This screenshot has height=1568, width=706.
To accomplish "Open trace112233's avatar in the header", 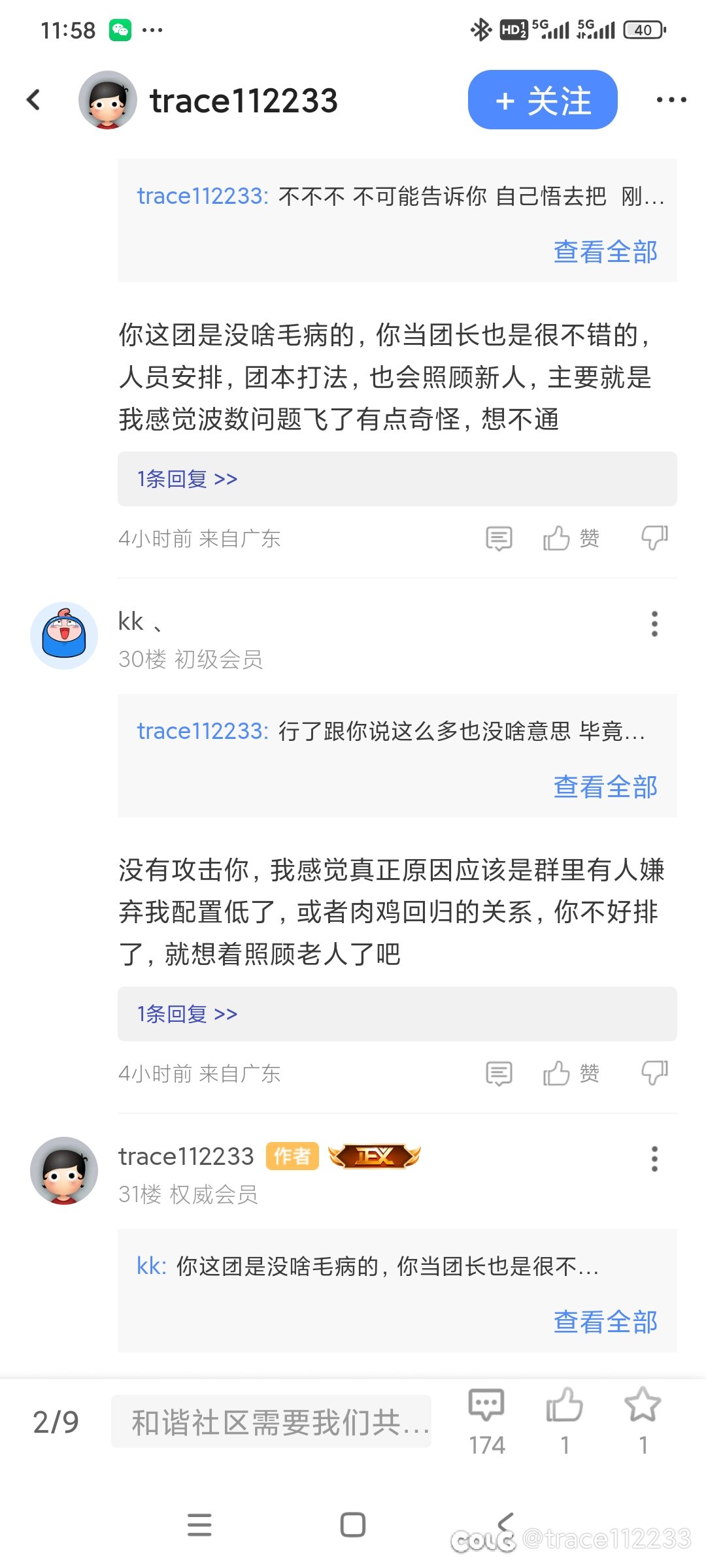I will 107,100.
